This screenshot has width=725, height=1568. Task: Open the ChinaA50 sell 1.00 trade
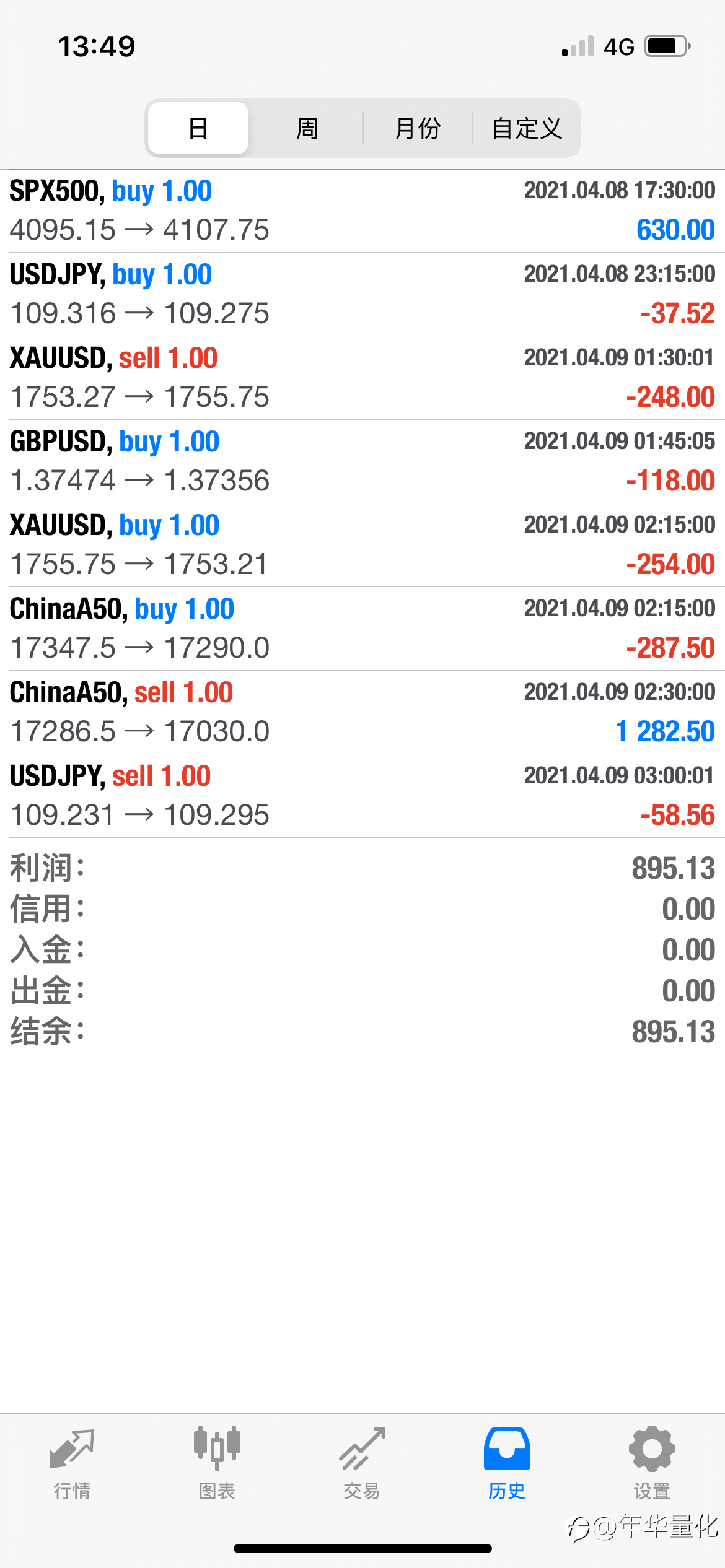362,712
